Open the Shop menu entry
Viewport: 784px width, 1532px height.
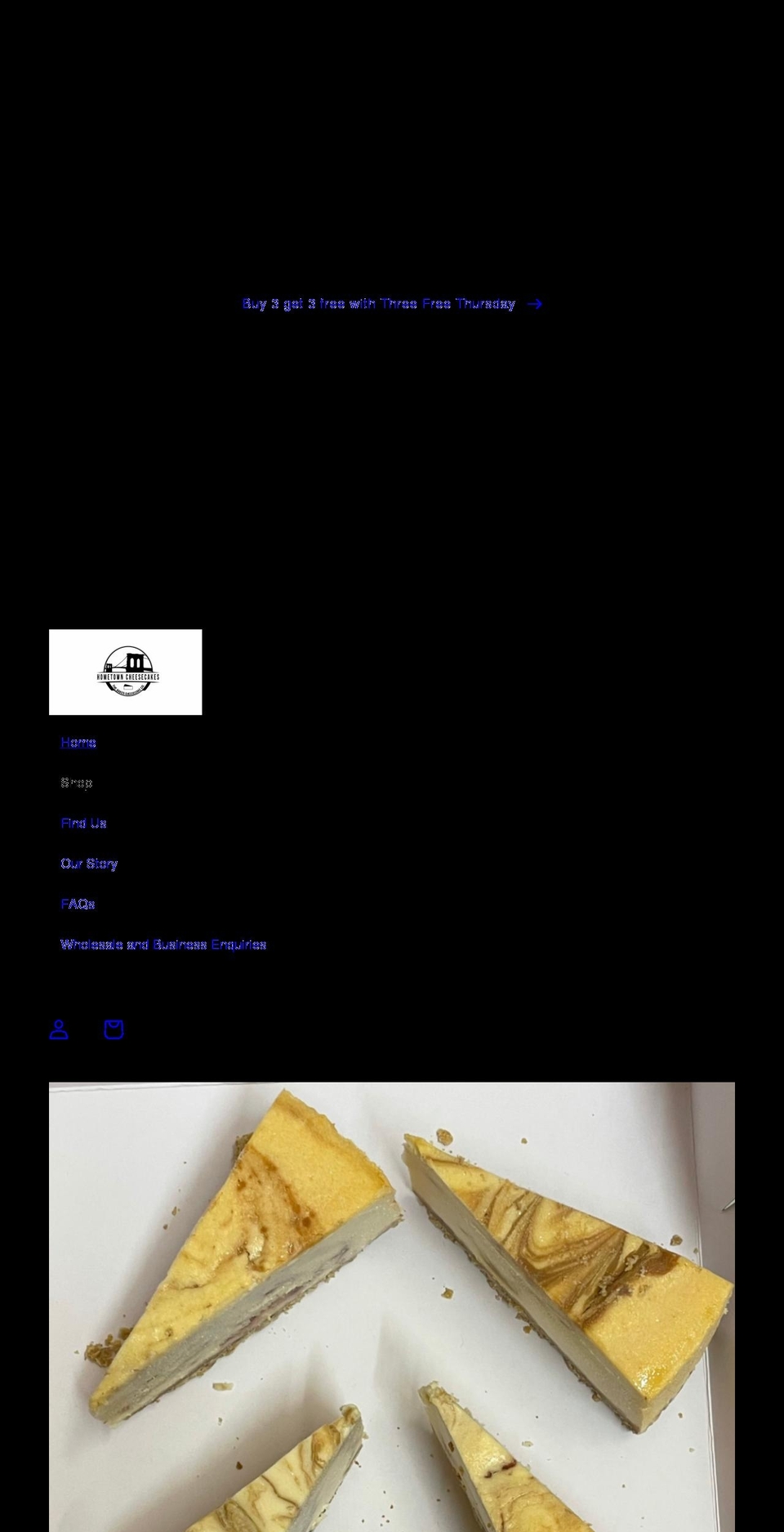77,782
